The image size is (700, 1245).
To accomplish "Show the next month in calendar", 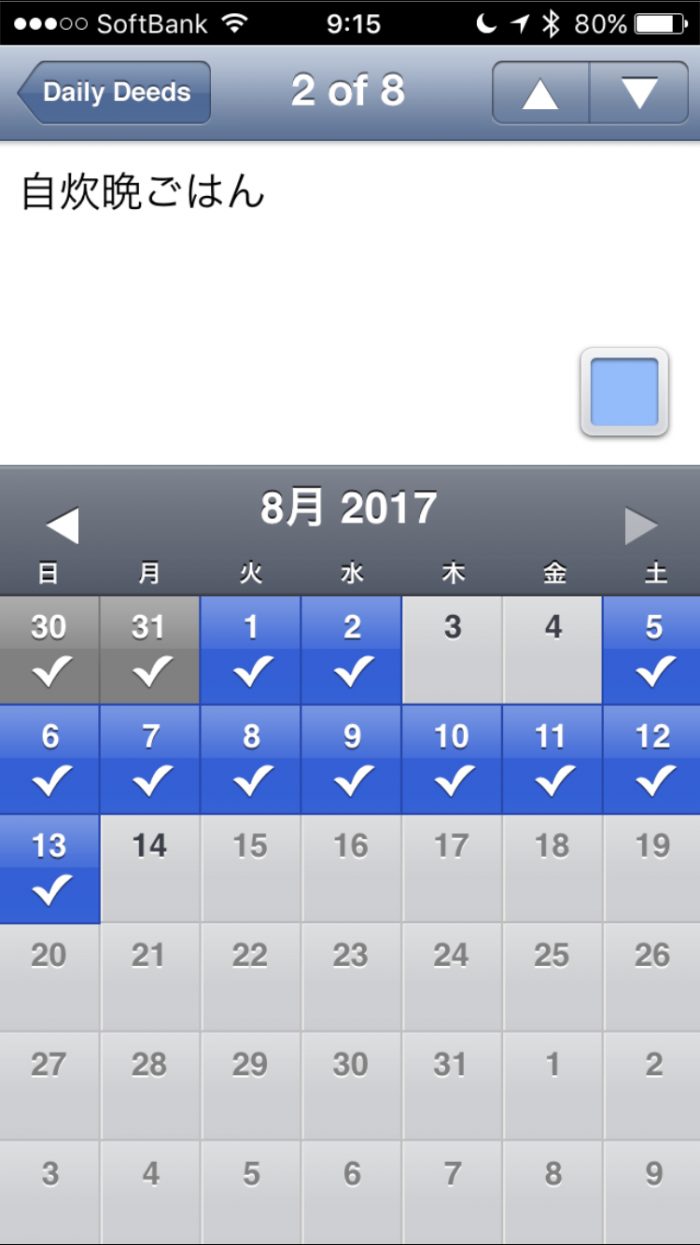I will [x=640, y=525].
